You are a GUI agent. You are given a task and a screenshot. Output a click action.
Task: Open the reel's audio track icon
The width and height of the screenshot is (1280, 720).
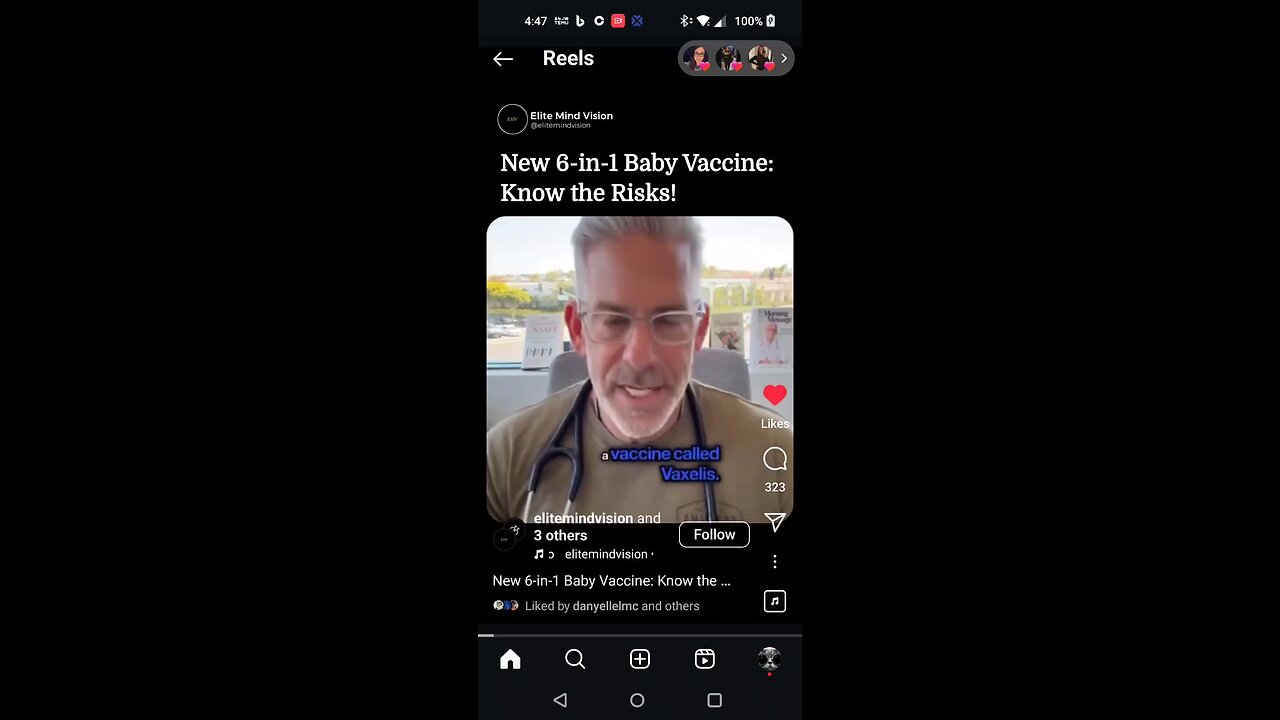(775, 601)
